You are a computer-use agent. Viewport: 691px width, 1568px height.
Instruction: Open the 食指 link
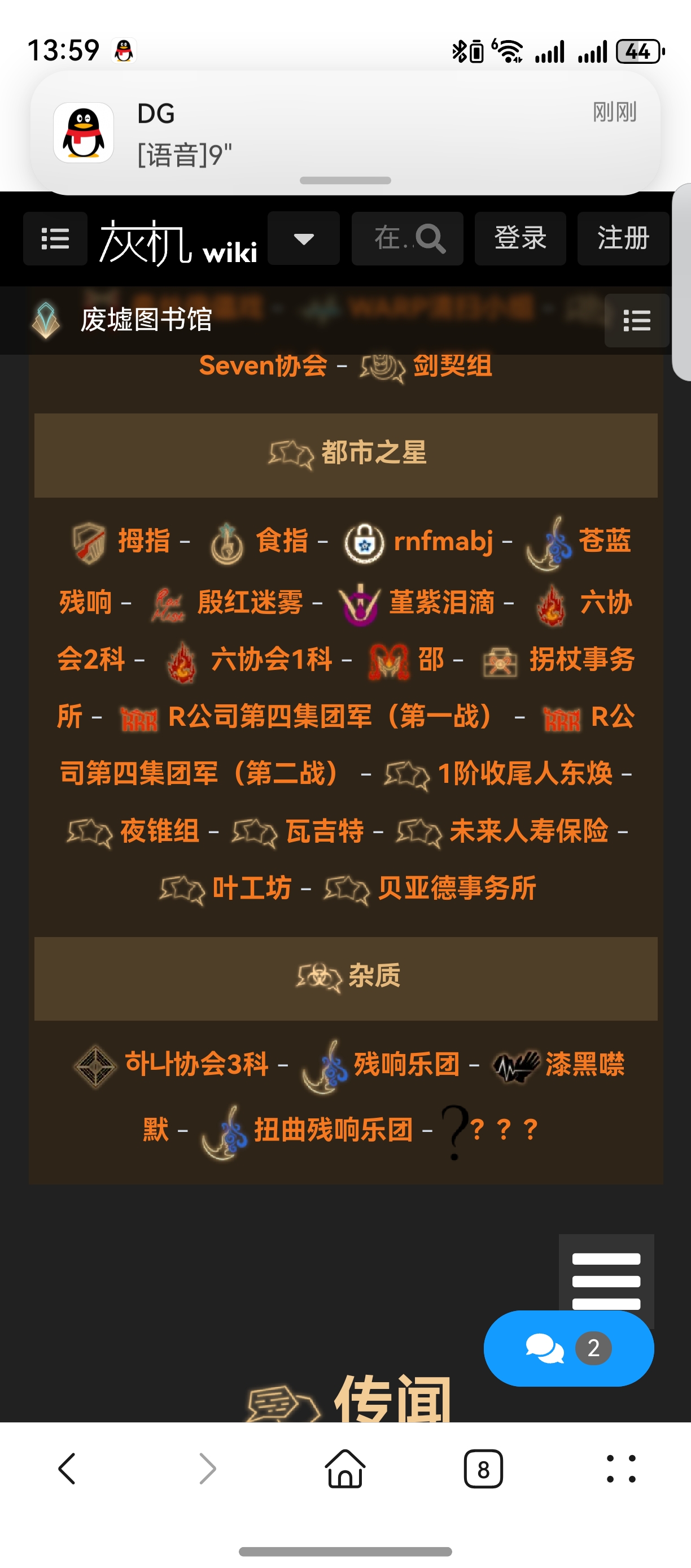click(282, 541)
